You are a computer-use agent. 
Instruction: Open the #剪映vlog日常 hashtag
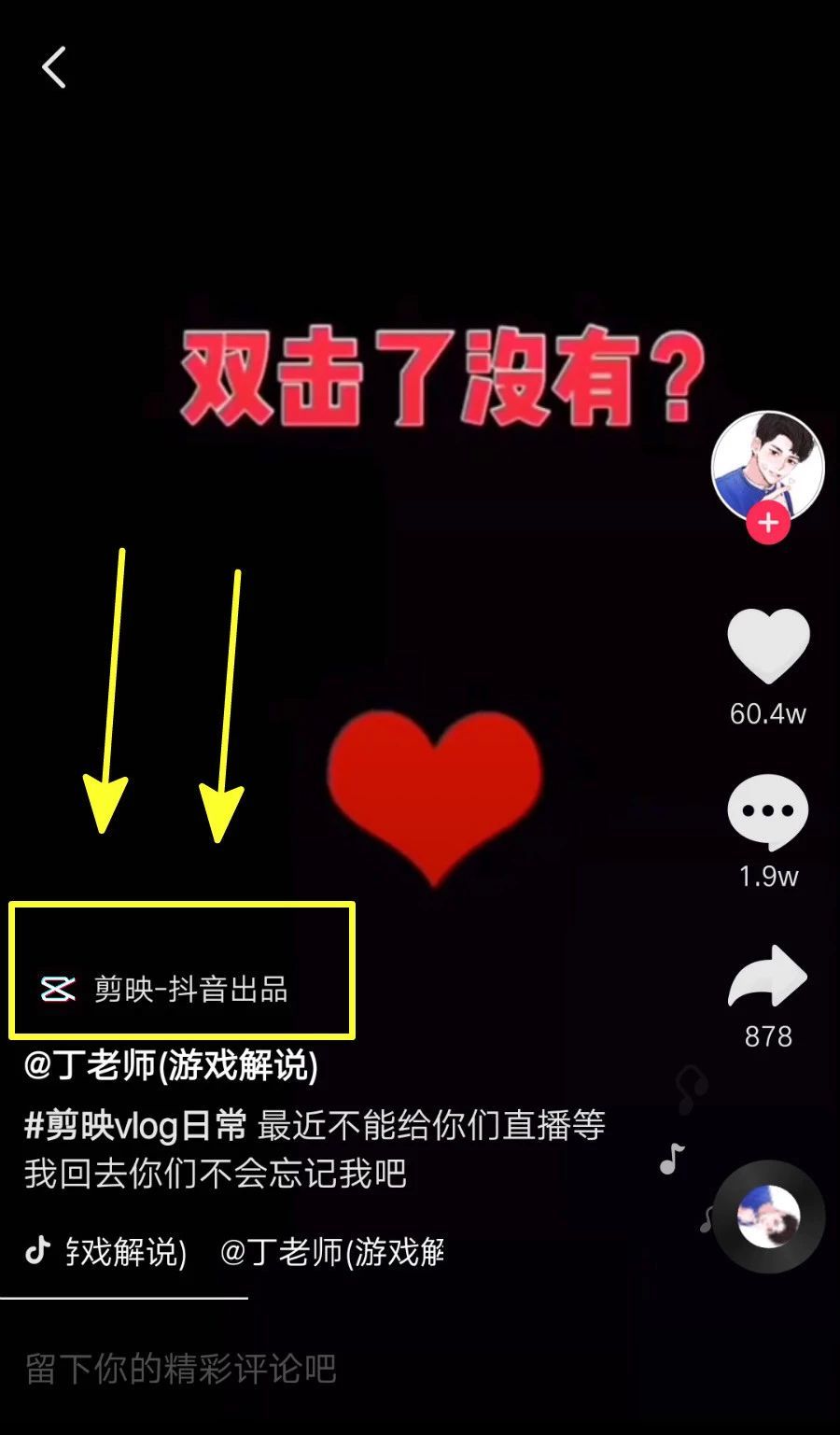tap(135, 1125)
